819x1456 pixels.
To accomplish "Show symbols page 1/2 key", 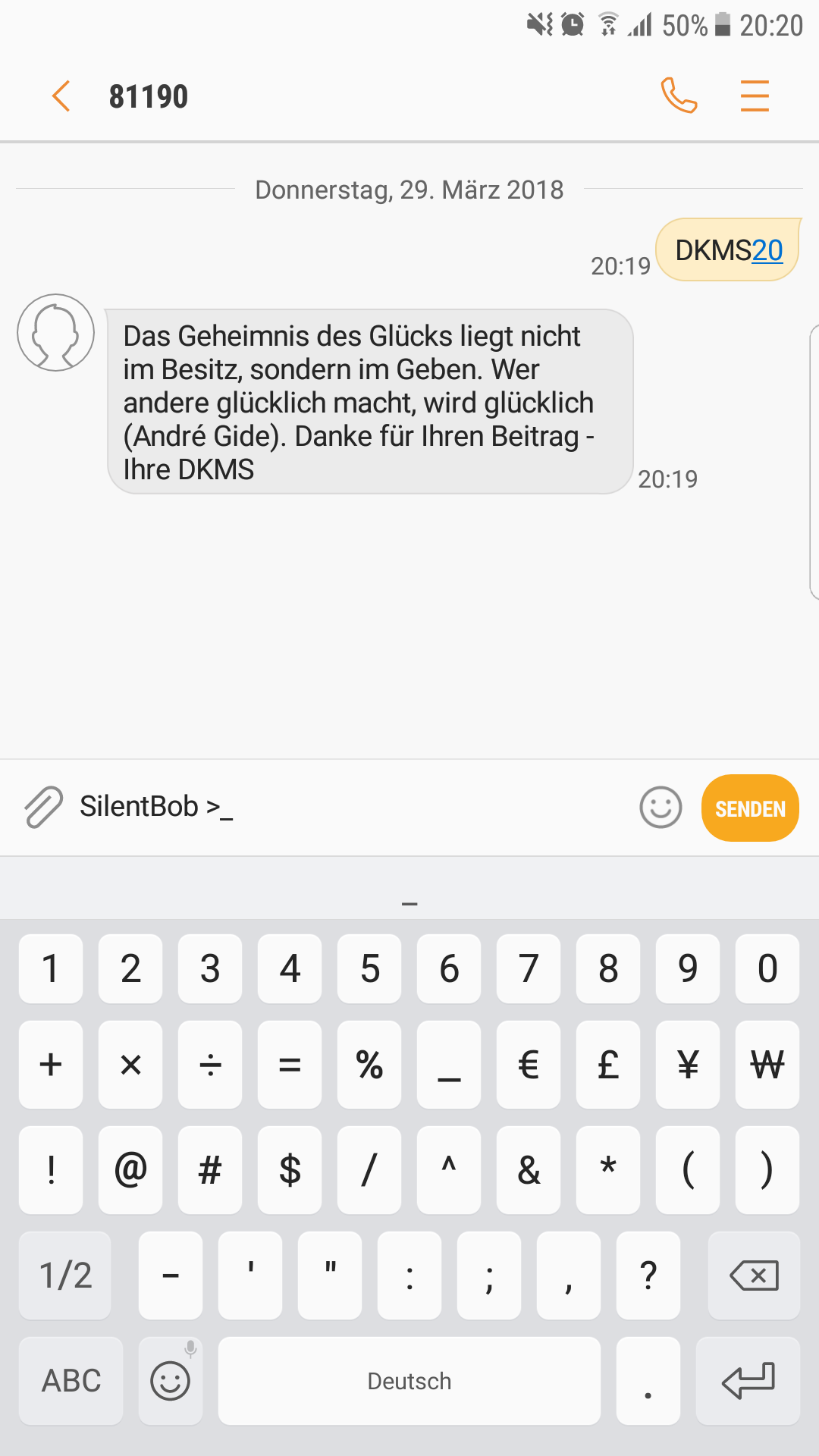I will coord(65,1276).
